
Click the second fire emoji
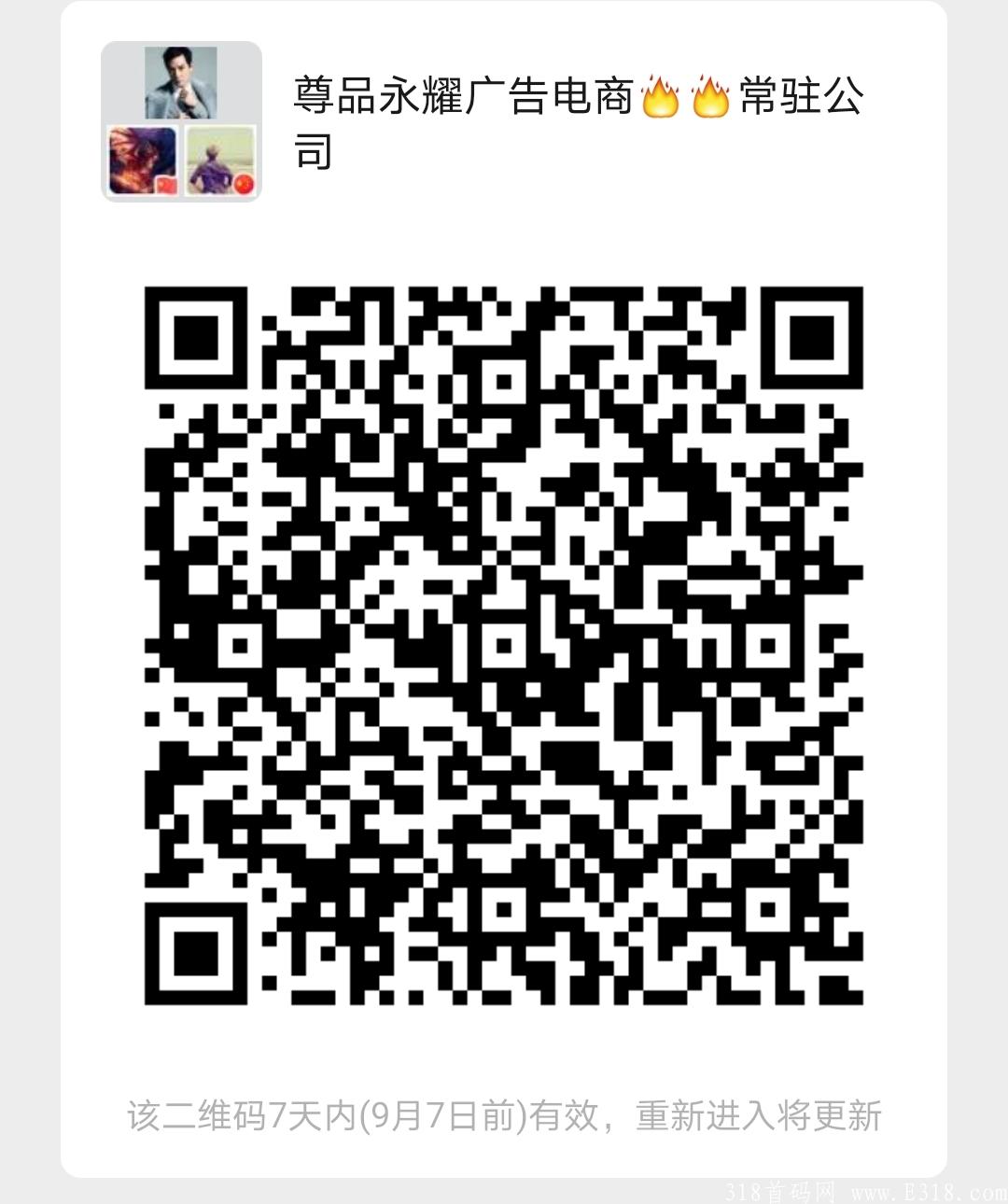pyautogui.click(x=711, y=97)
